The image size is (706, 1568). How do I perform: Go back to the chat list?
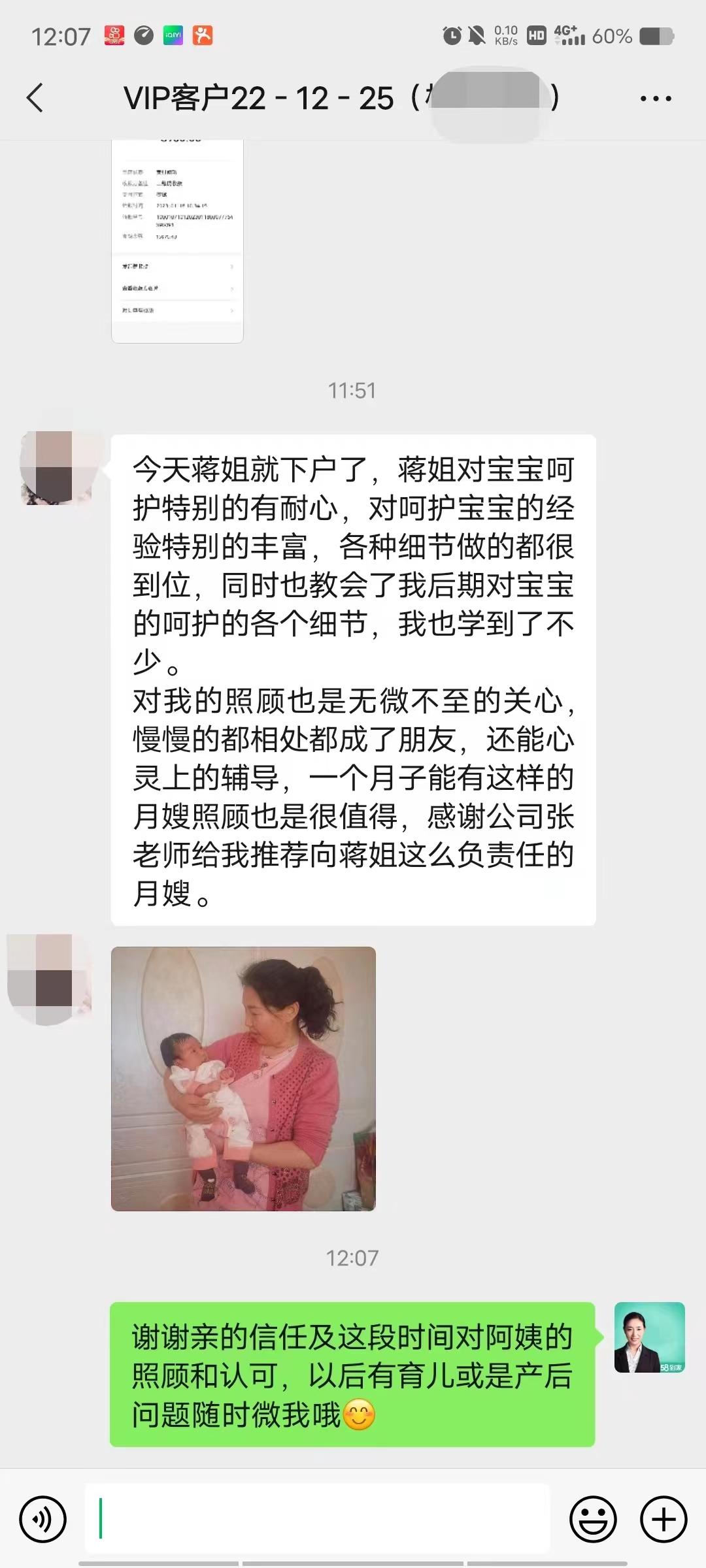[35, 98]
